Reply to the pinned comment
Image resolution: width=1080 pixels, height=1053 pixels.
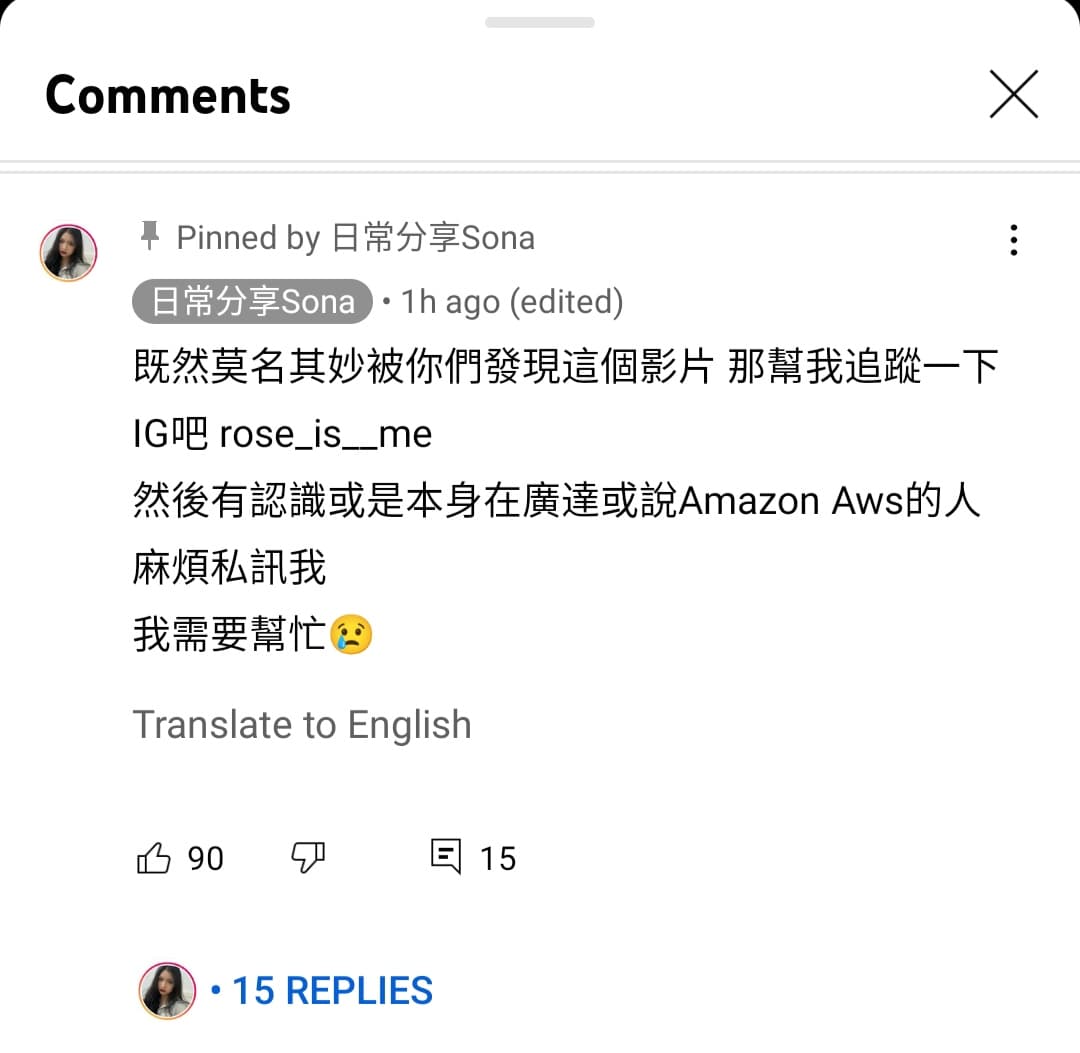pos(446,857)
